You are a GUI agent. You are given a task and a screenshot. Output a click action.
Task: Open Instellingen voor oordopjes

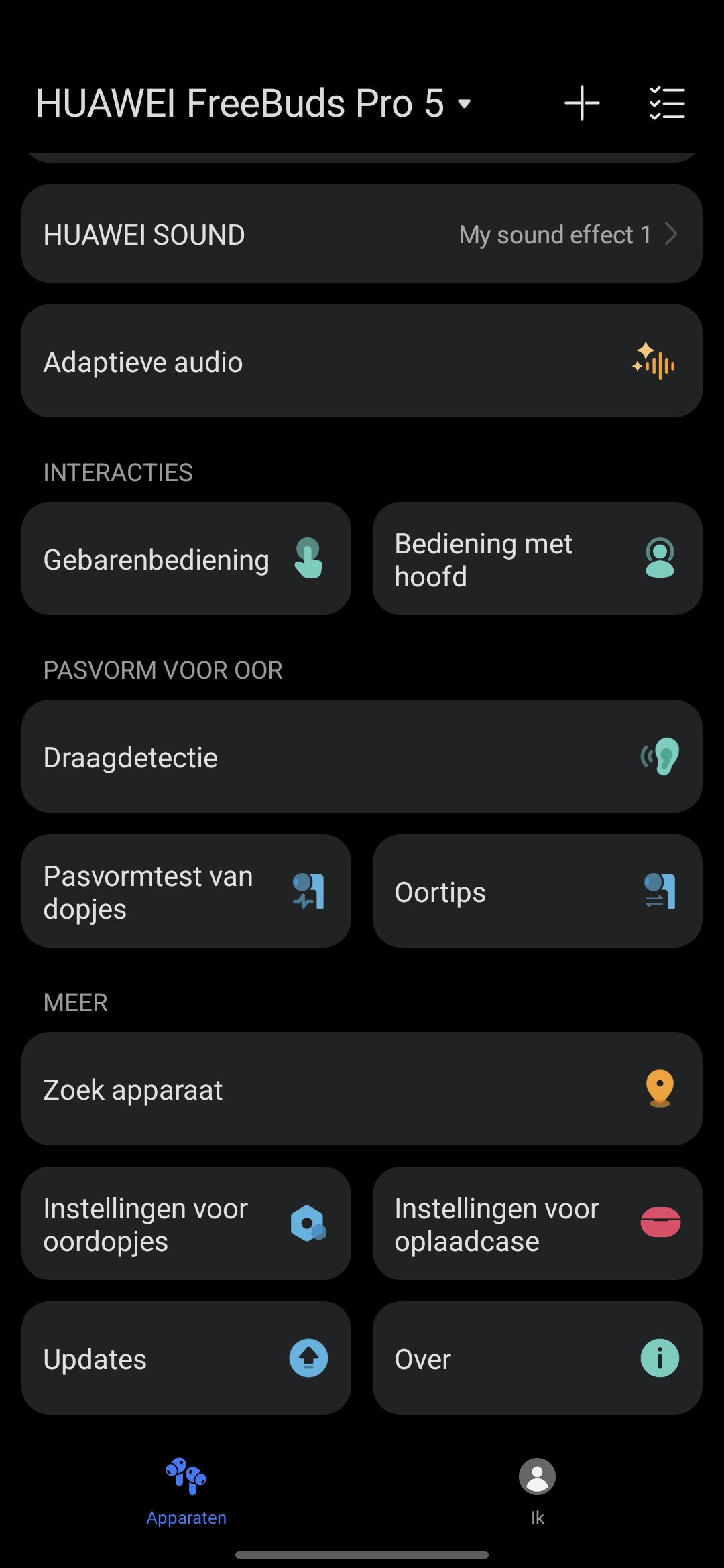point(186,1224)
